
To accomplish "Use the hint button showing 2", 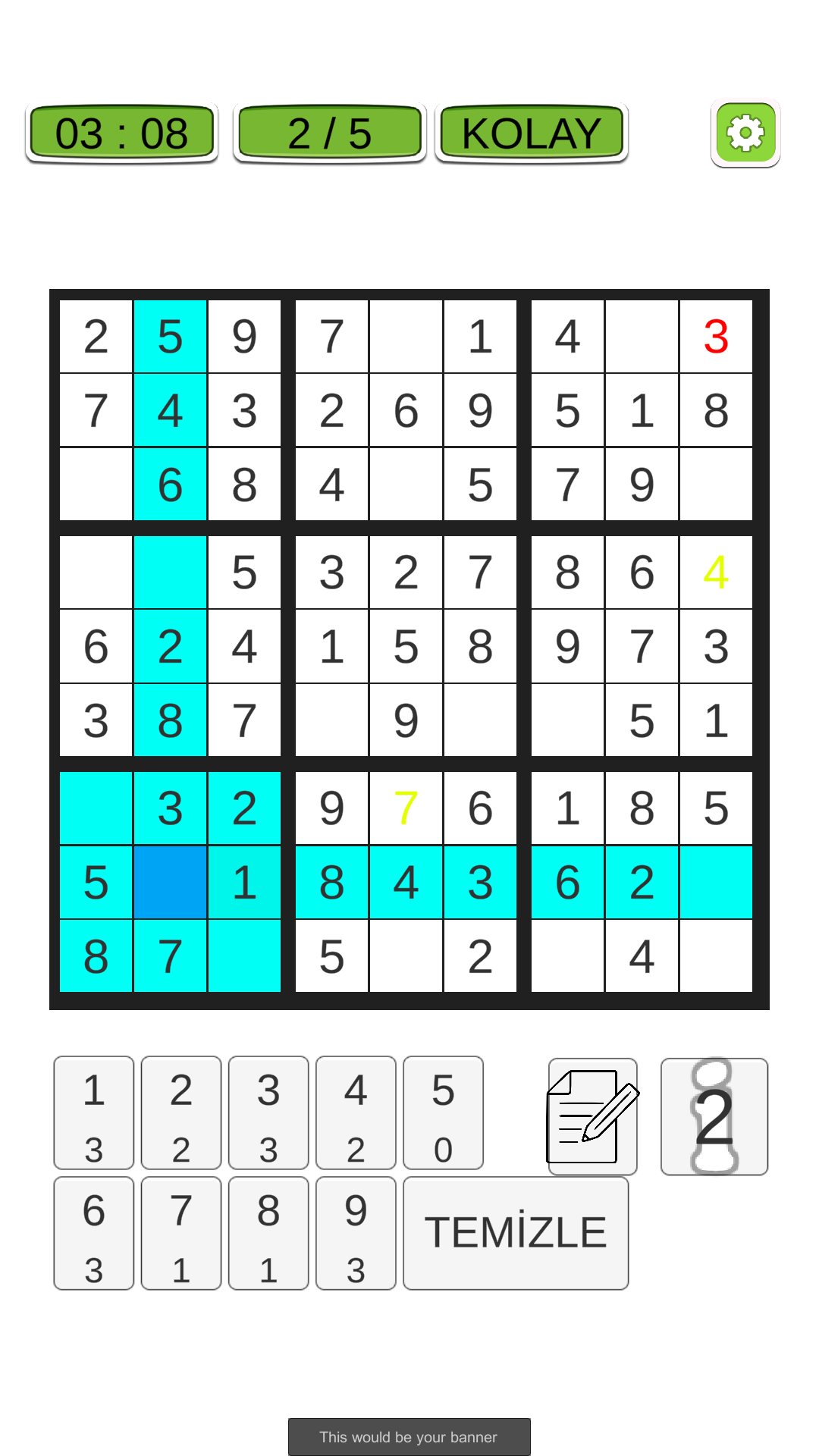I will pyautogui.click(x=714, y=1116).
